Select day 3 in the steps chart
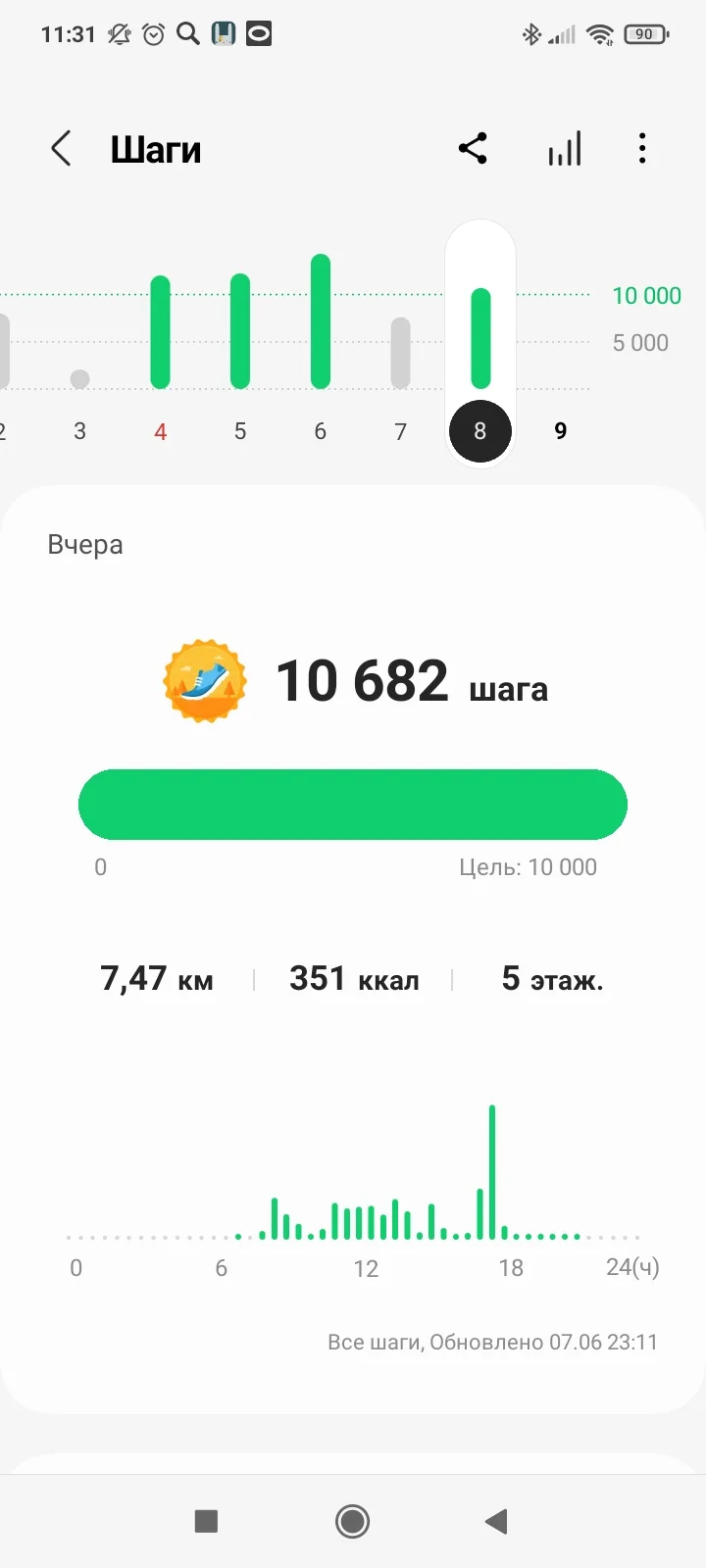The width and height of the screenshot is (706, 1568). click(80, 392)
